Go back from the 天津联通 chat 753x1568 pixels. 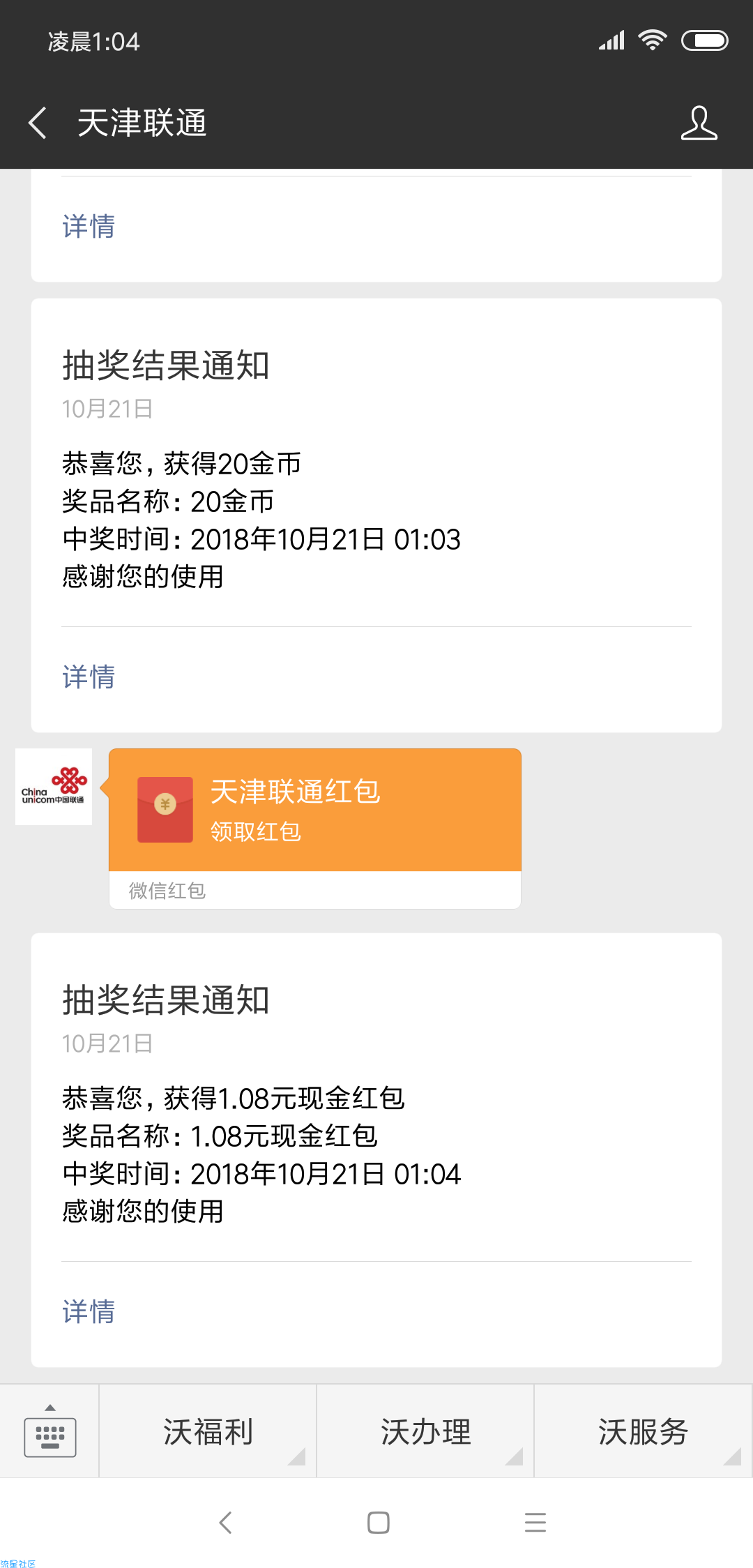coord(38,123)
